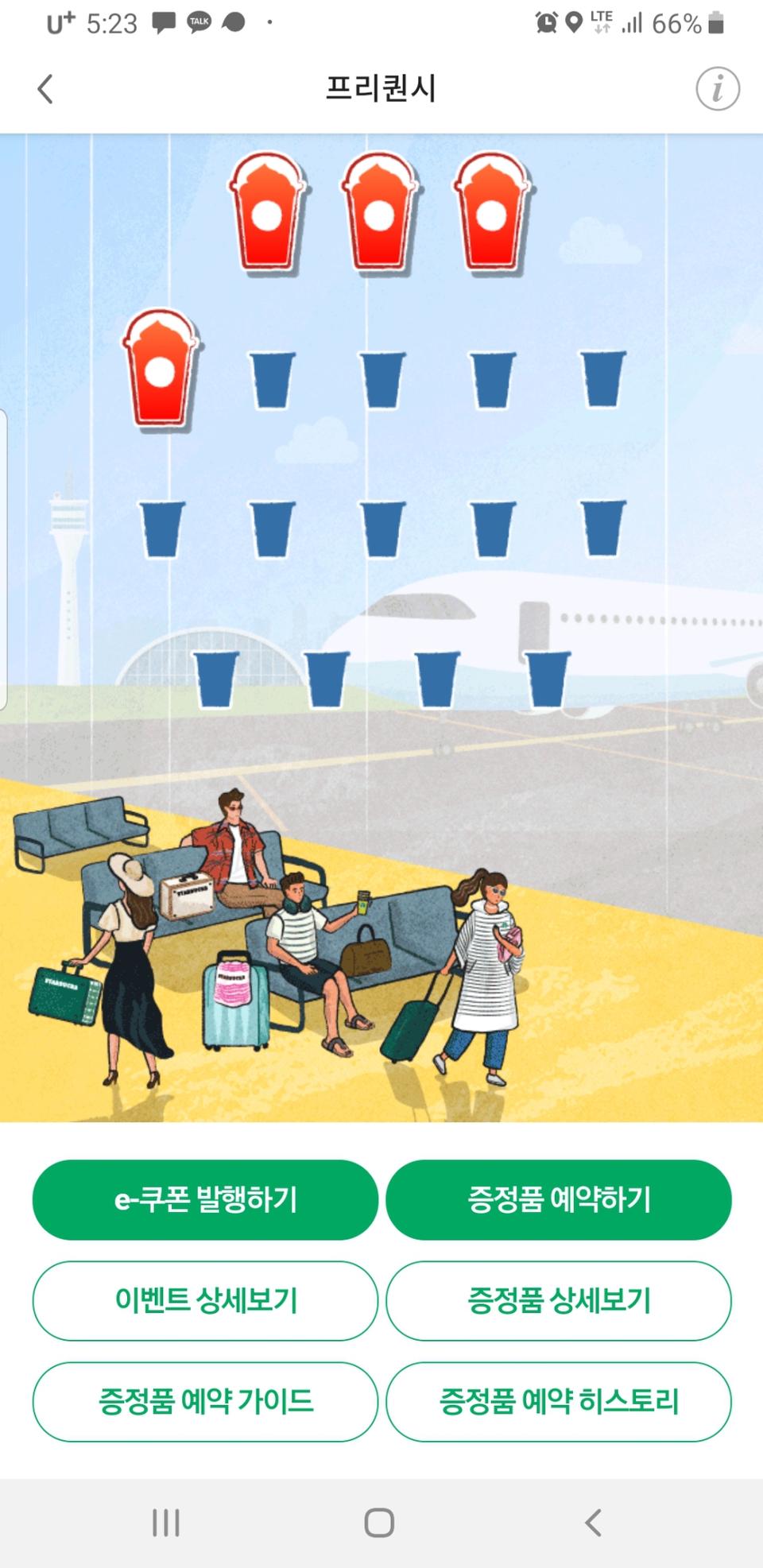Go to the system home screen
The height and width of the screenshot is (1568, 763).
(x=379, y=1523)
